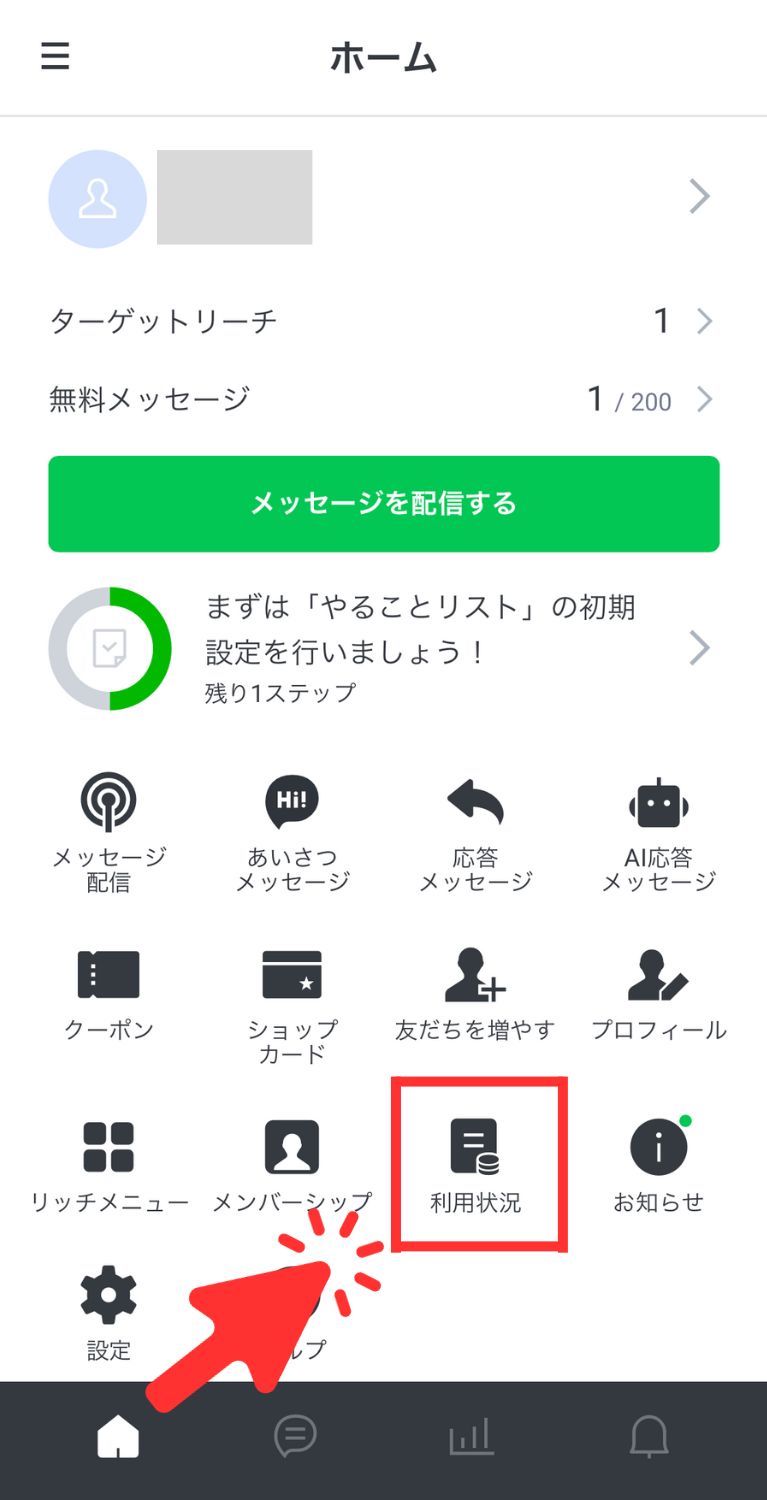The image size is (767, 1500).
Task: View ターゲットリーチ details
Action: (x=383, y=321)
